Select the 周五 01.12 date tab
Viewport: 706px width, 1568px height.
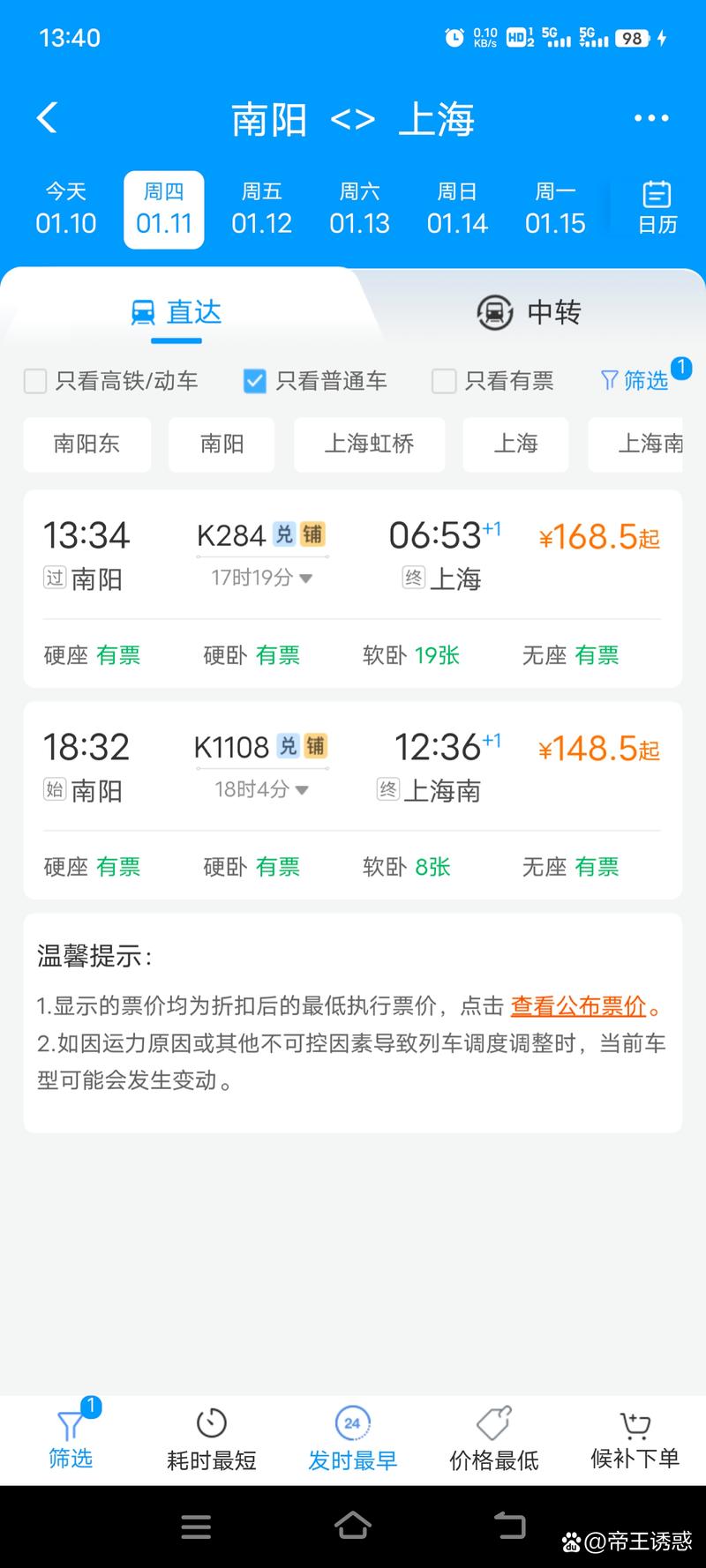[x=262, y=209]
